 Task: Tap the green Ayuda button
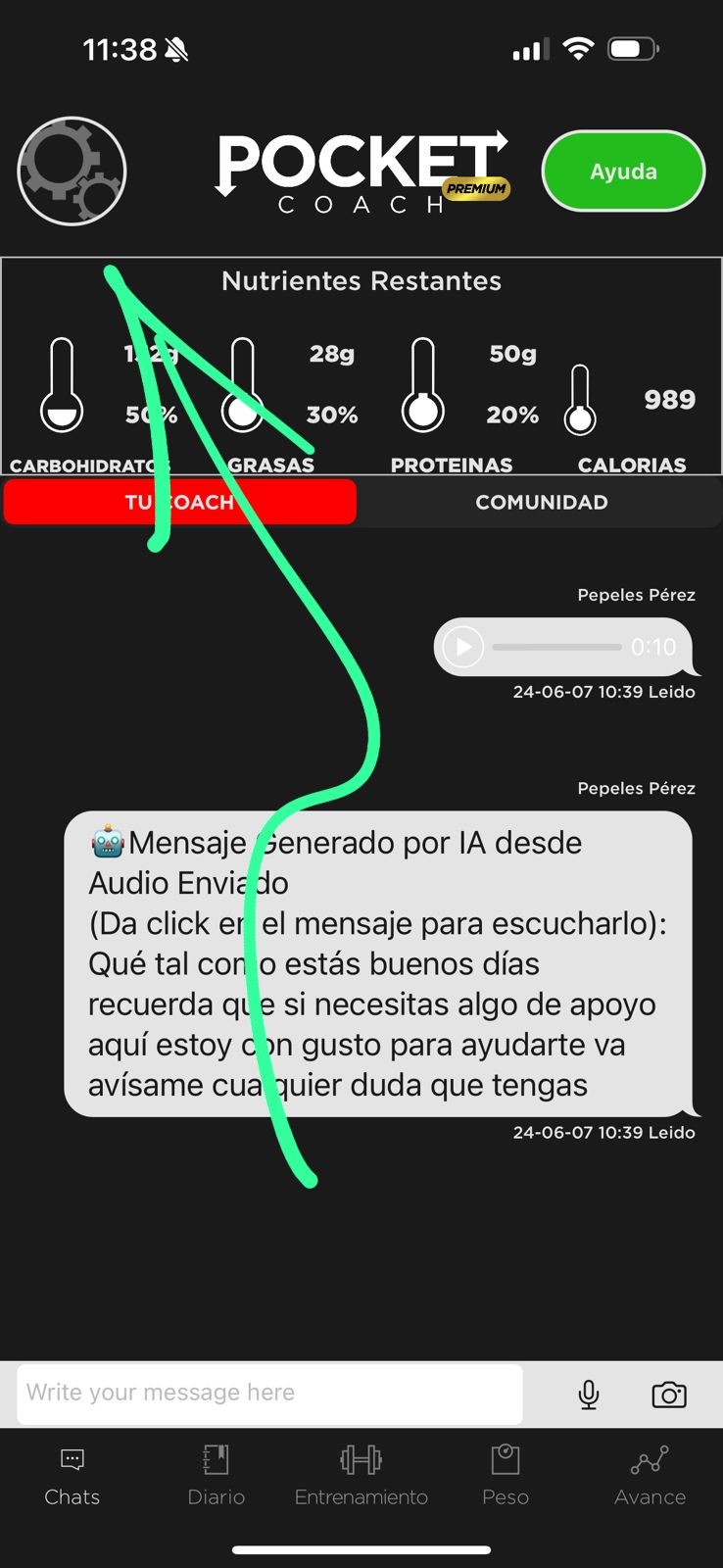pos(623,171)
